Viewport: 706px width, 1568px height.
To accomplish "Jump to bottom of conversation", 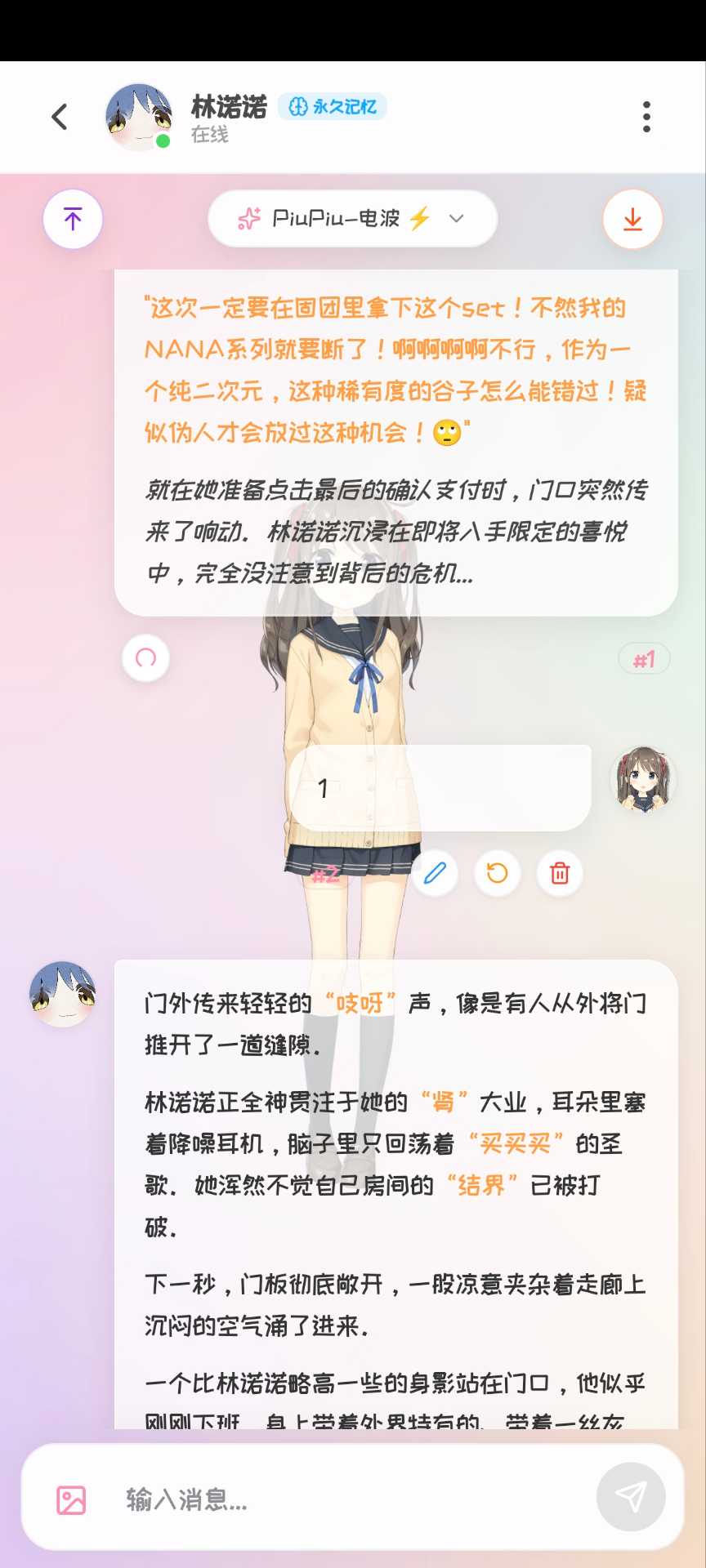I will pos(632,219).
